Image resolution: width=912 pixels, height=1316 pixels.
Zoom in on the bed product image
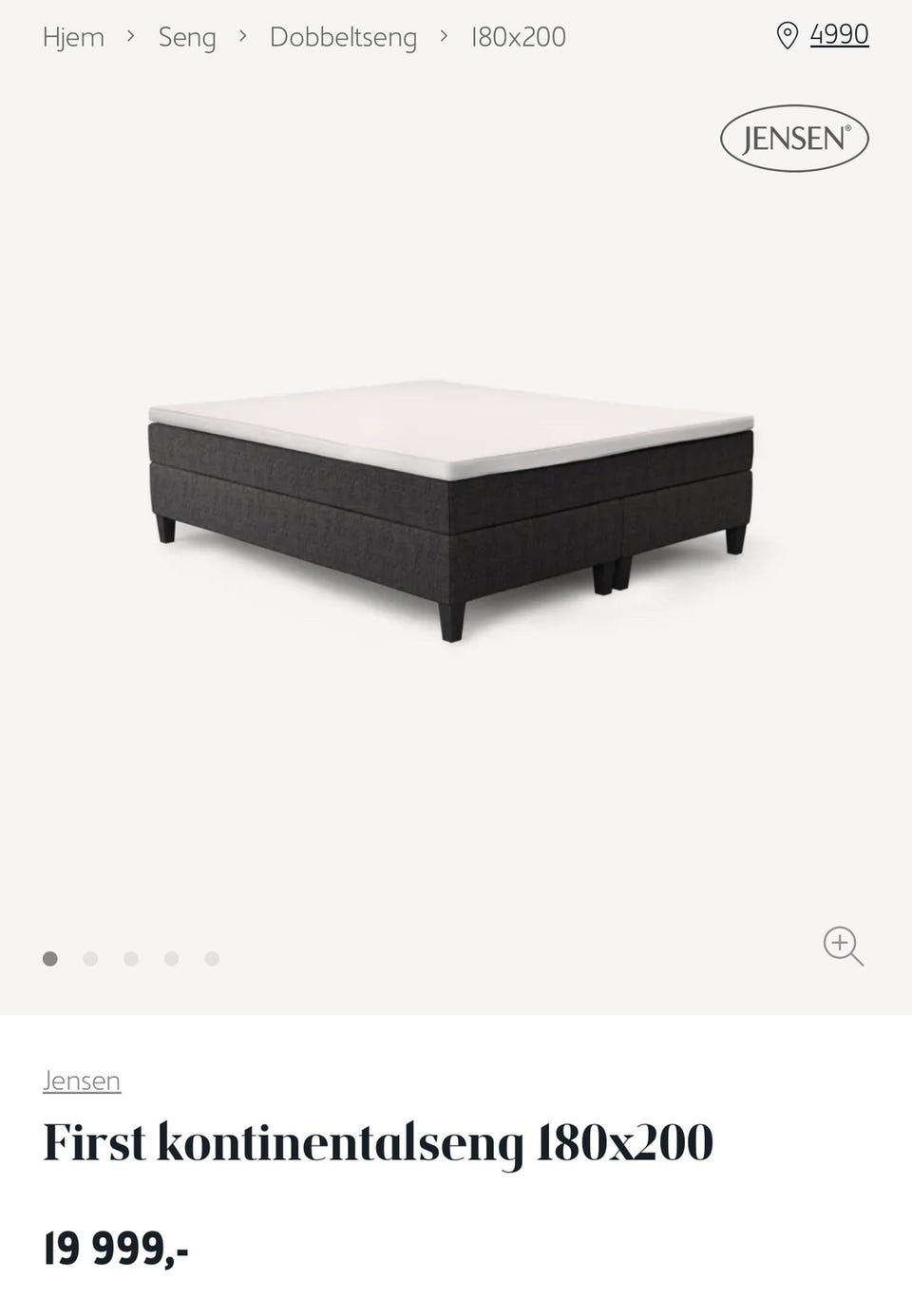pos(843,946)
